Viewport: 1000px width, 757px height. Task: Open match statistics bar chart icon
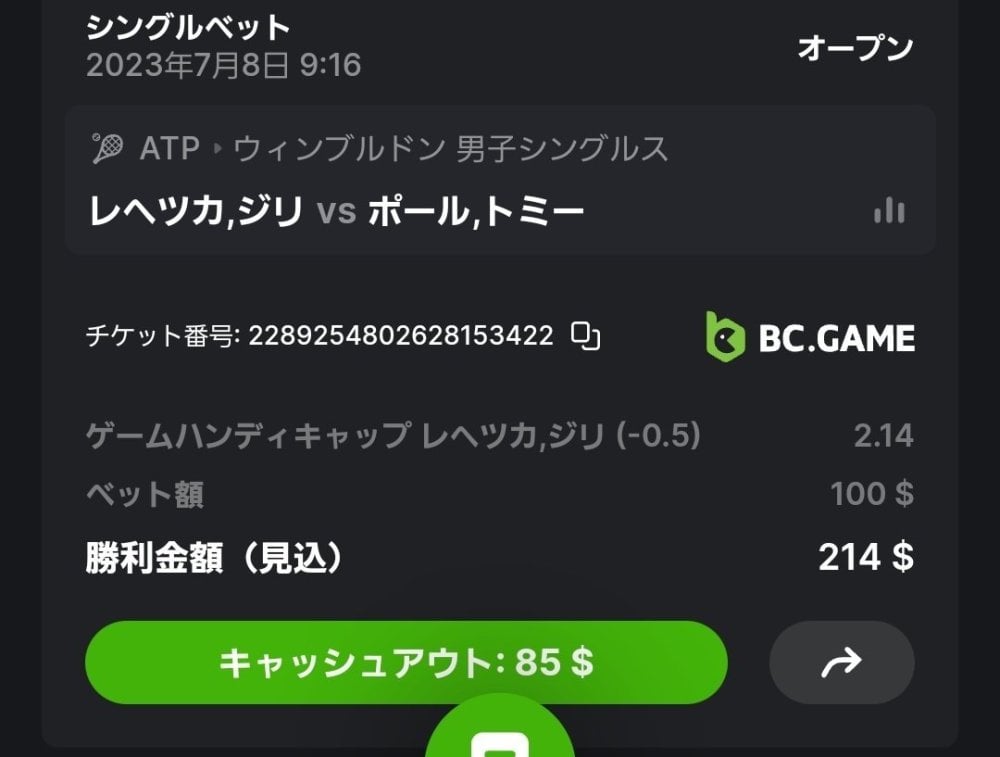point(889,210)
